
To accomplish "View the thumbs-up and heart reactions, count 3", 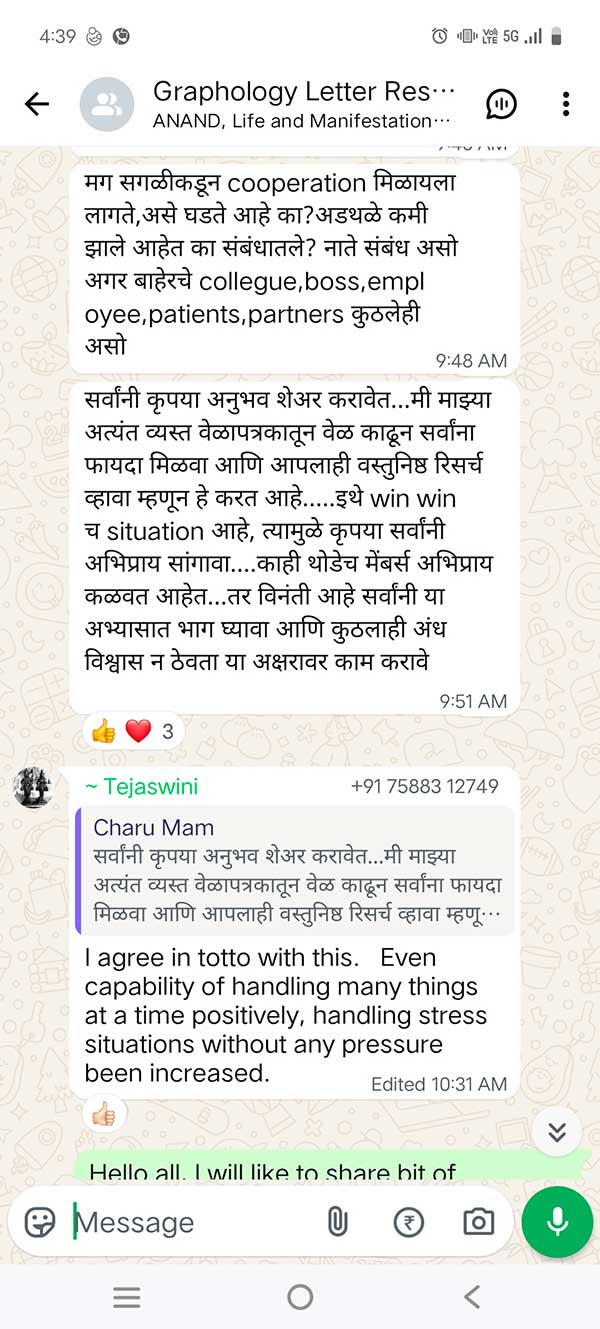I will point(131,732).
